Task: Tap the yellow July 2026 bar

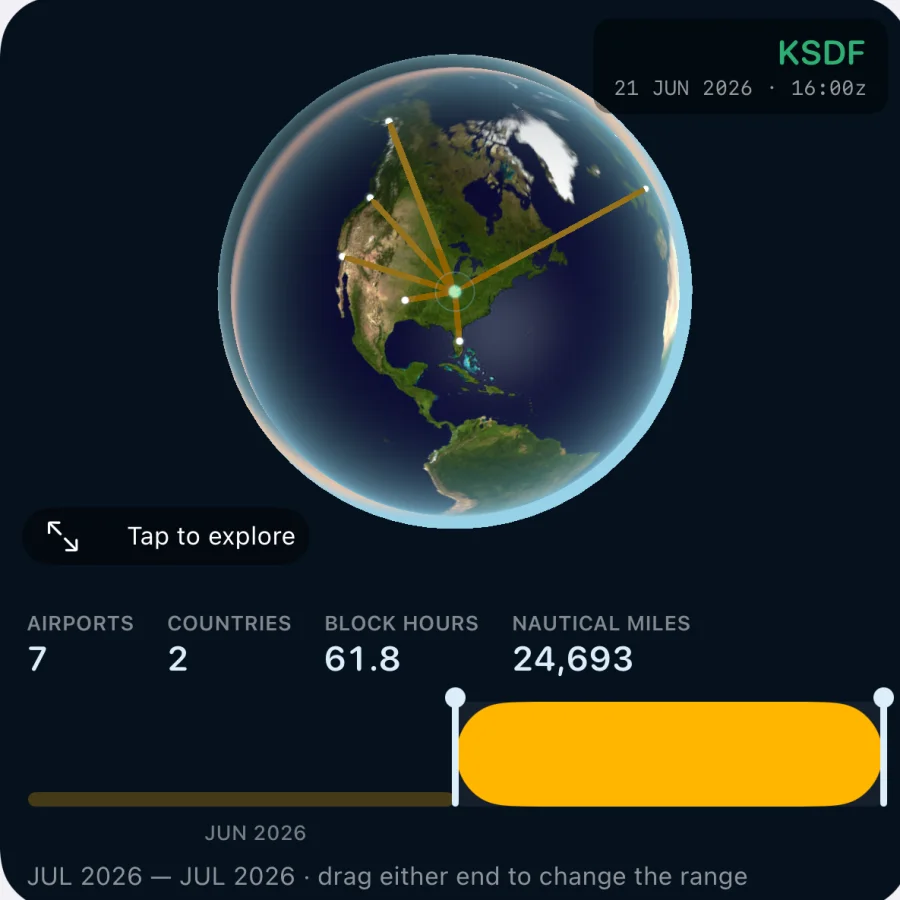Action: [669, 754]
